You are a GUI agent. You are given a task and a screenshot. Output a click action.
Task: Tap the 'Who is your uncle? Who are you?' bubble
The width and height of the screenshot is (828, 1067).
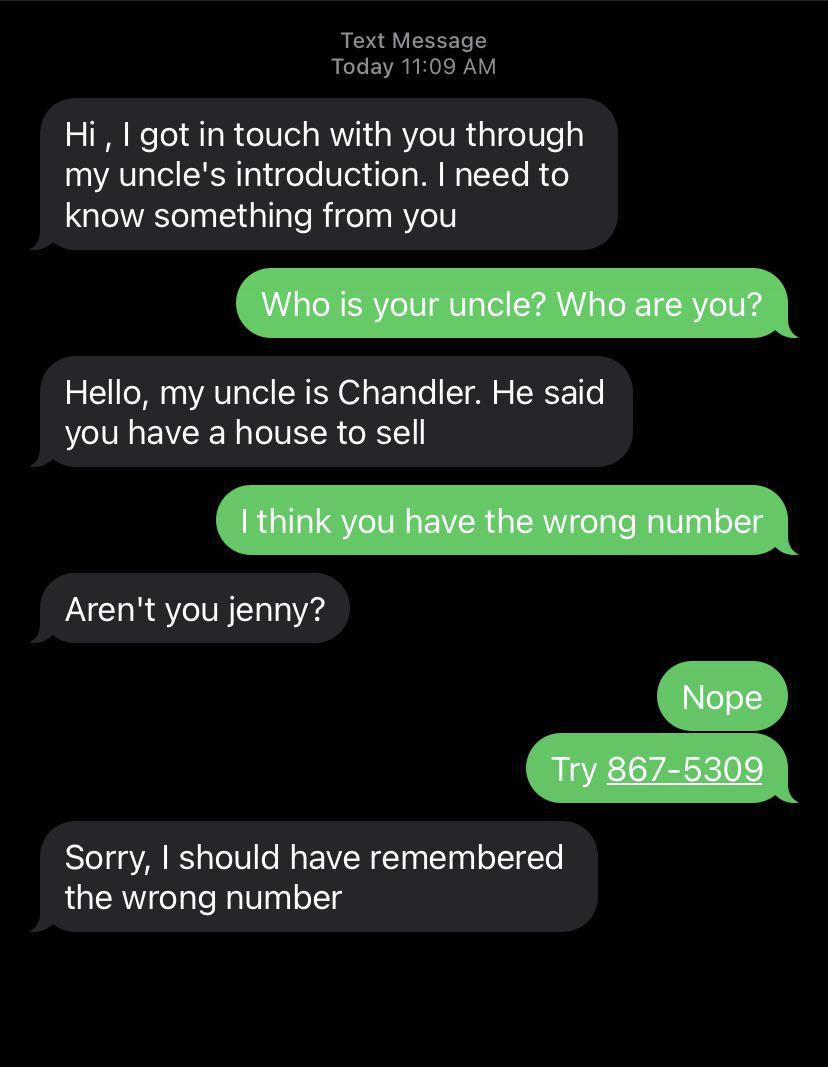(510, 303)
